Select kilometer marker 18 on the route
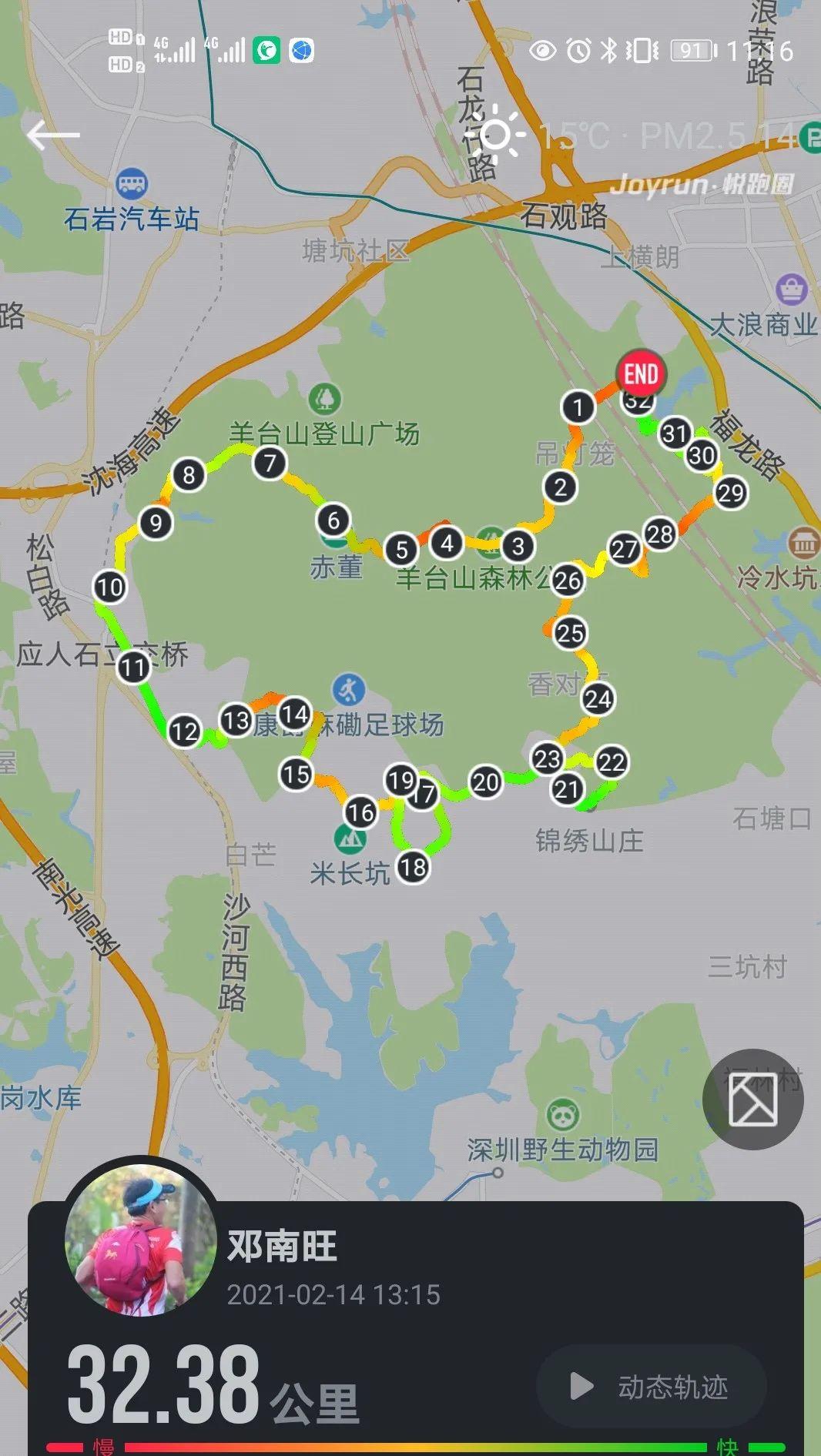This screenshot has height=1456, width=821. [414, 866]
